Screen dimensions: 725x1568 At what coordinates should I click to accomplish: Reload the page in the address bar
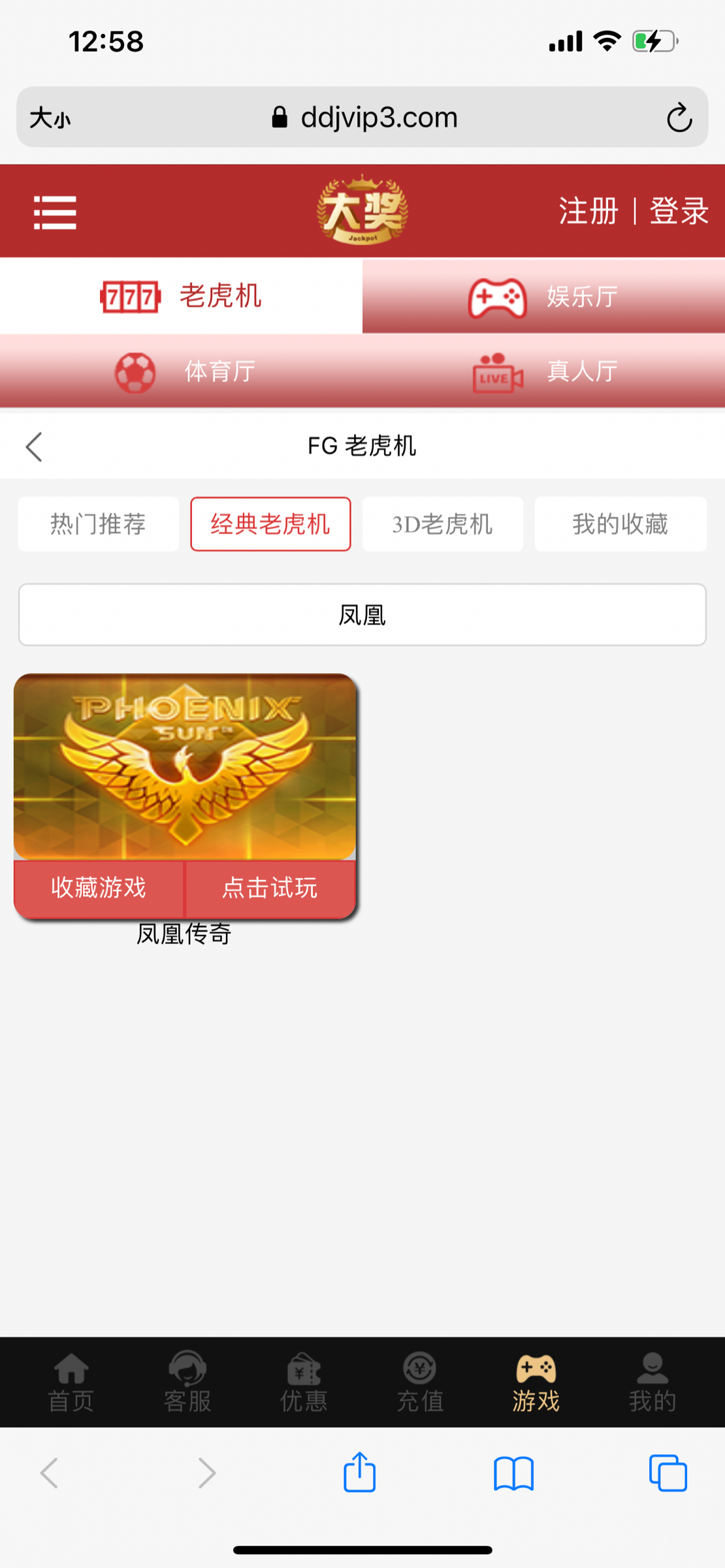tap(679, 118)
